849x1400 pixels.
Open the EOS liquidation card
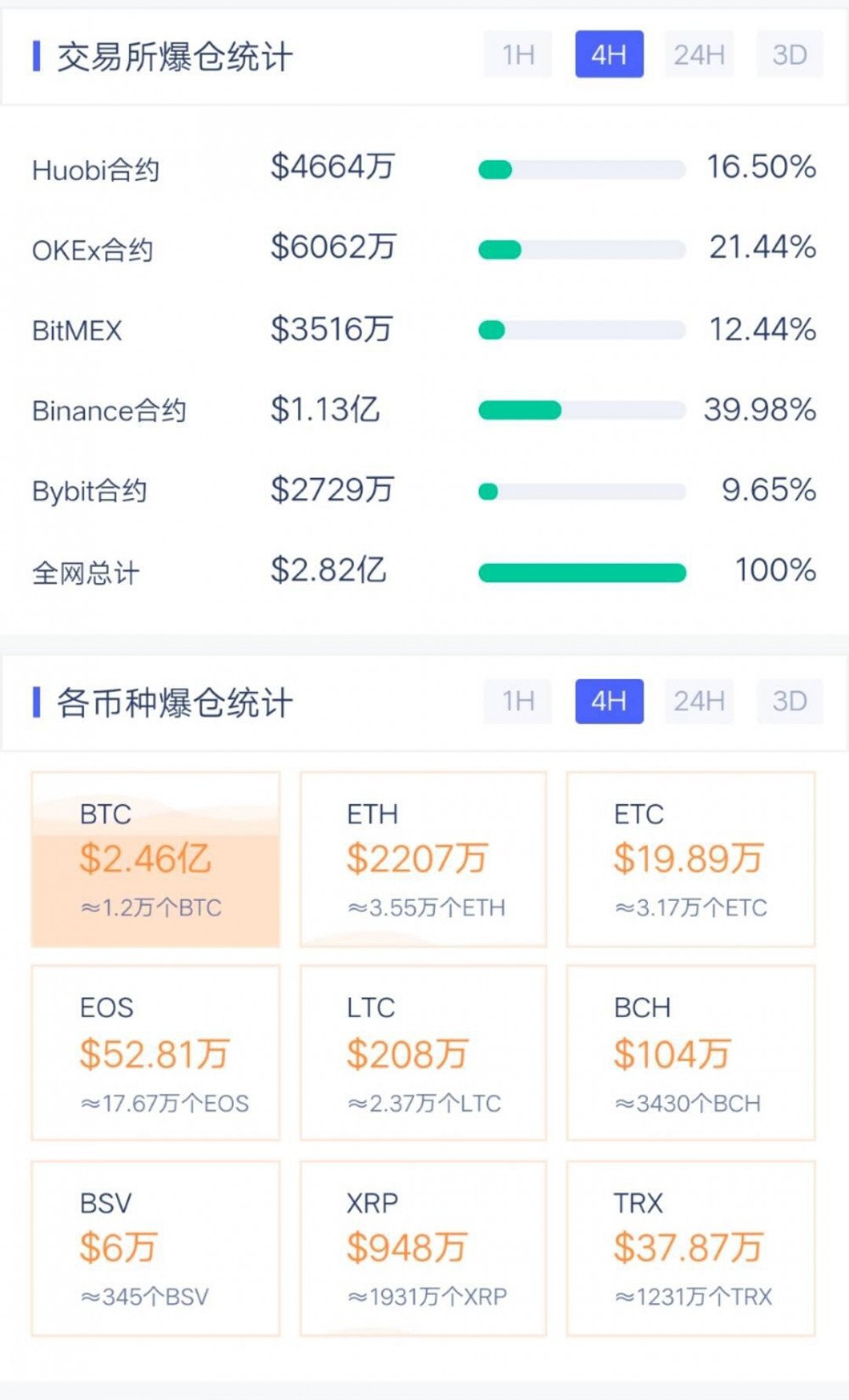click(x=155, y=1053)
